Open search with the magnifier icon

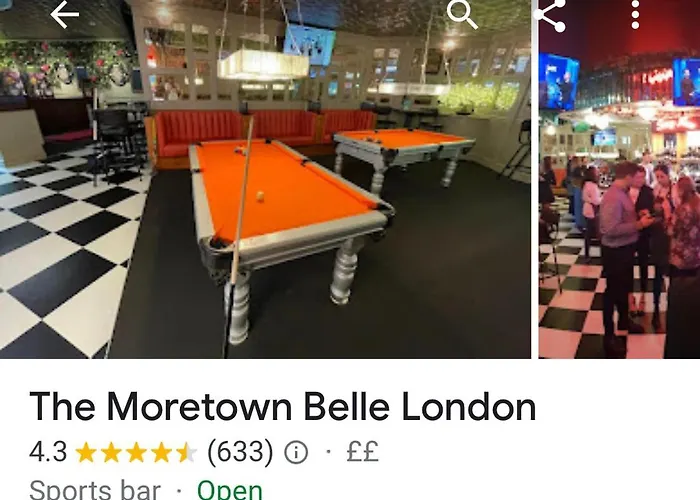point(461,15)
